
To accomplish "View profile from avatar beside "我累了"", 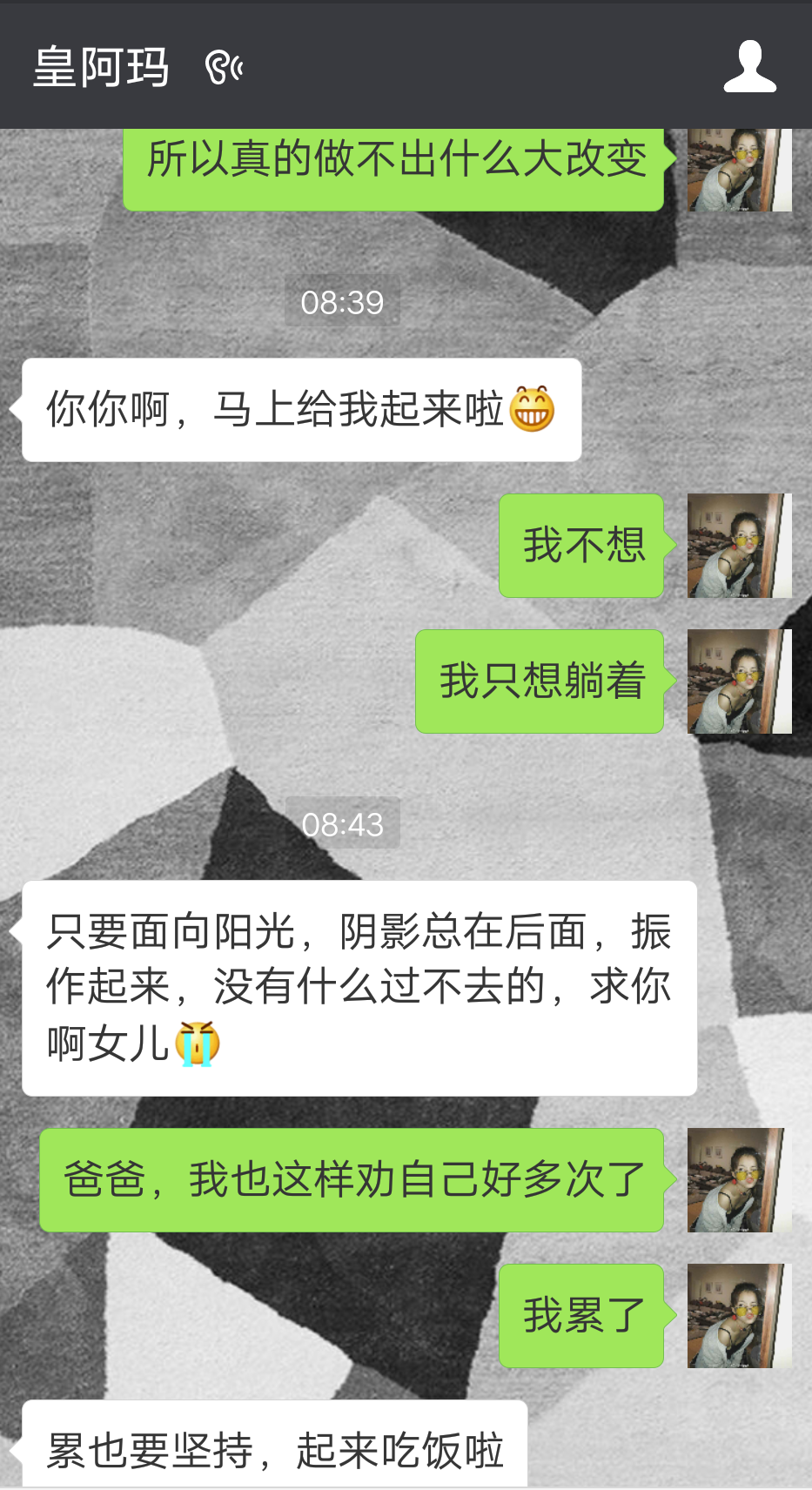I will [x=739, y=1316].
